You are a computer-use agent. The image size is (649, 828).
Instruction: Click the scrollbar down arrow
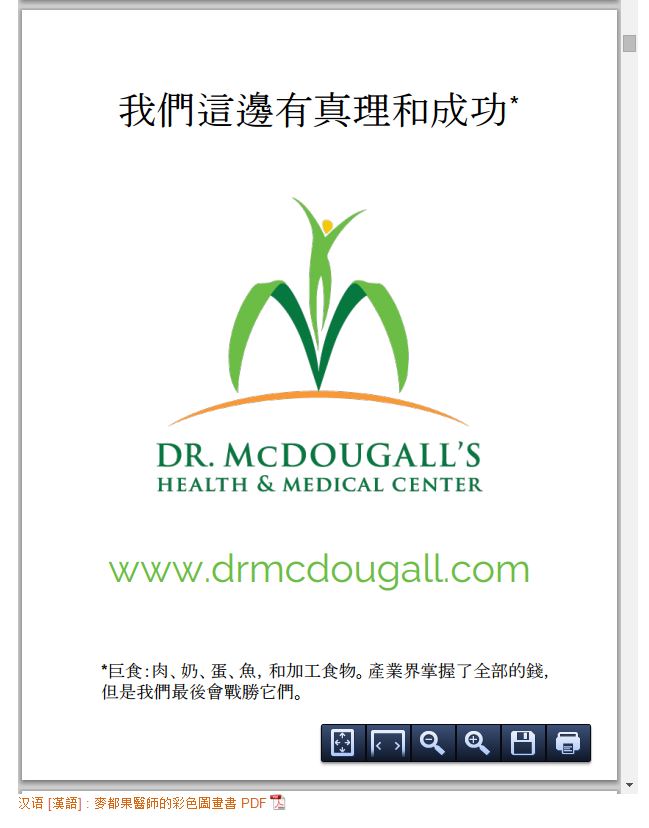point(629,786)
